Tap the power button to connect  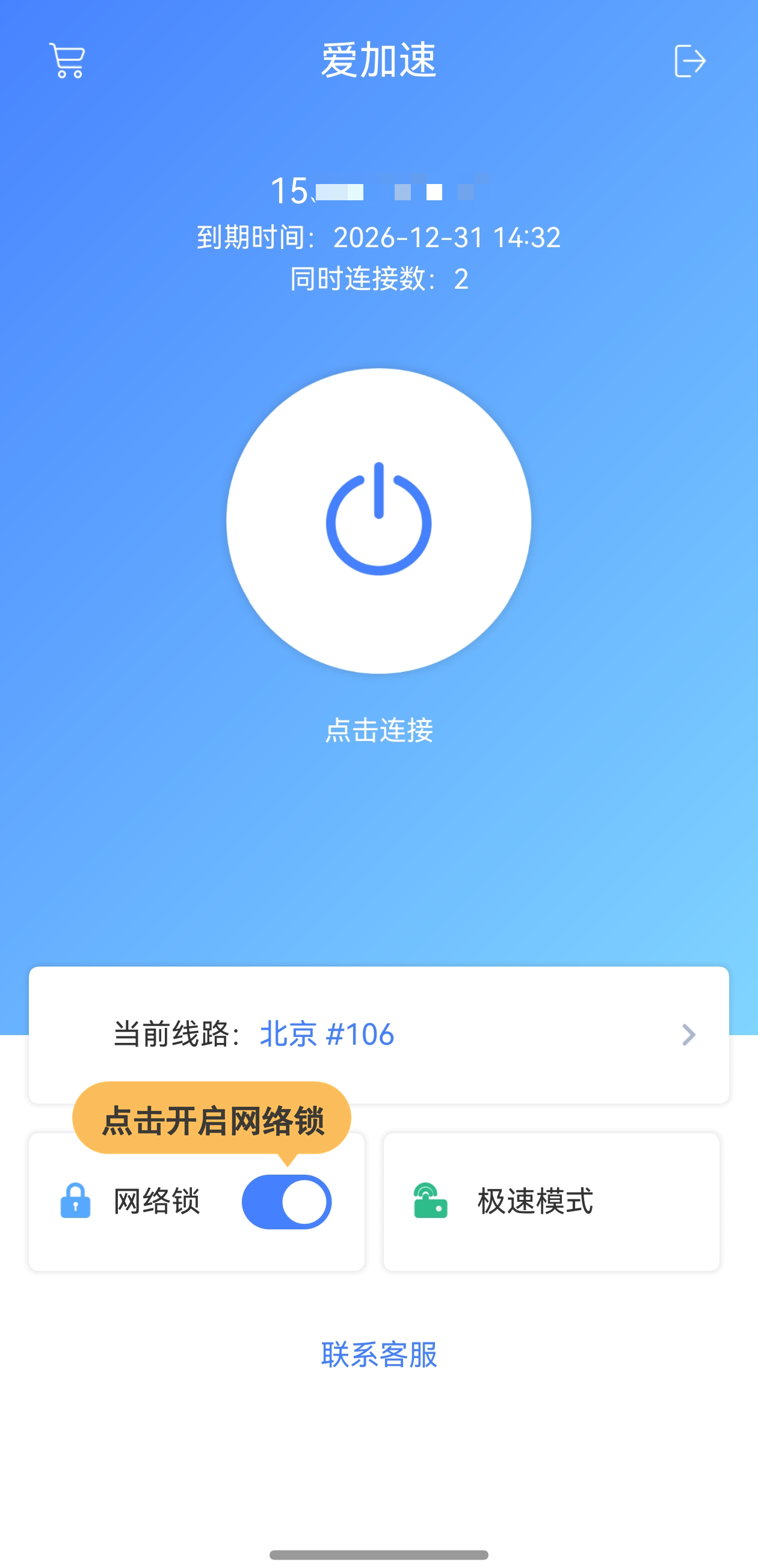tap(378, 521)
